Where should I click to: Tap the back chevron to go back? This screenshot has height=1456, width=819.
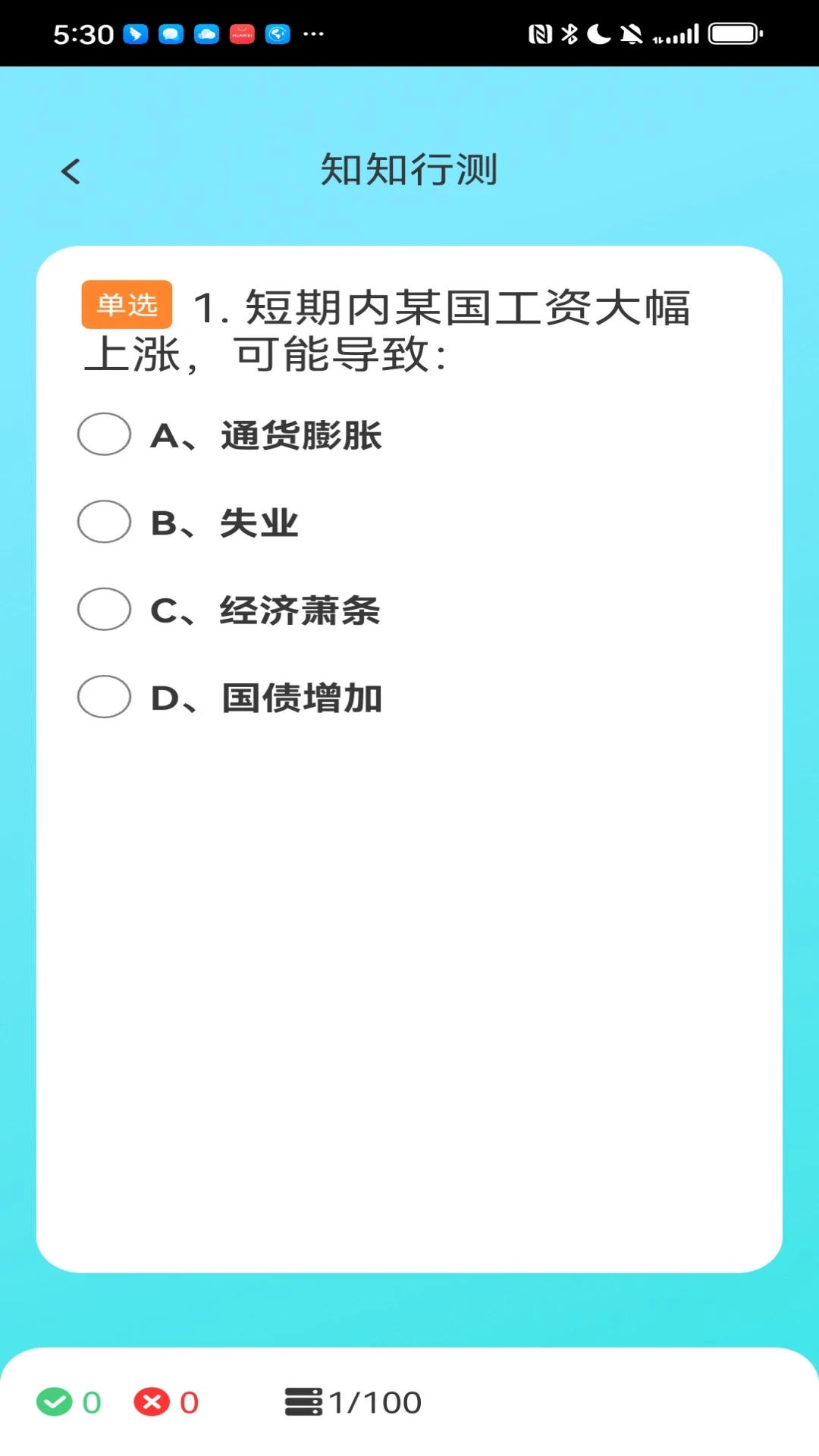click(x=71, y=171)
